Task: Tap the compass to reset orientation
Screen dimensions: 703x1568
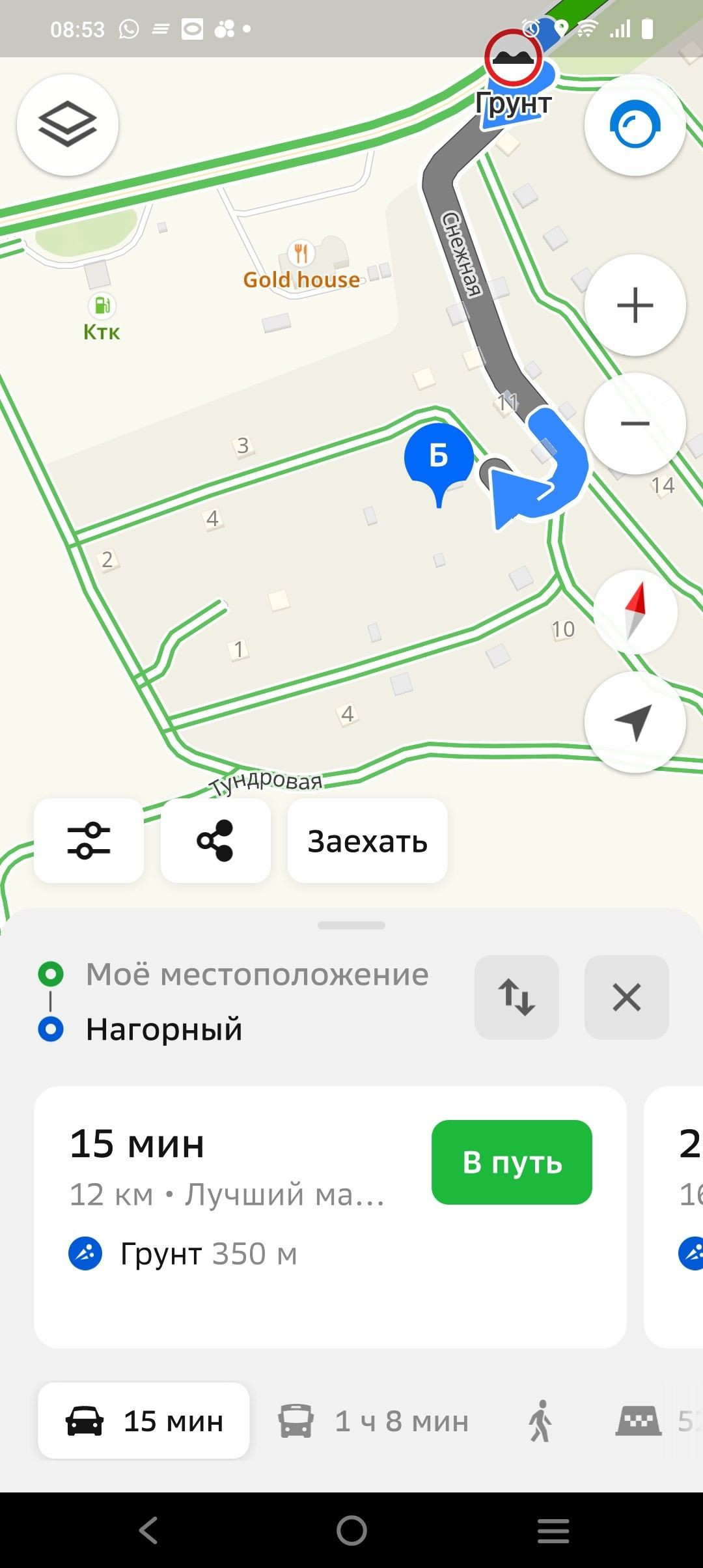Action: coord(635,612)
